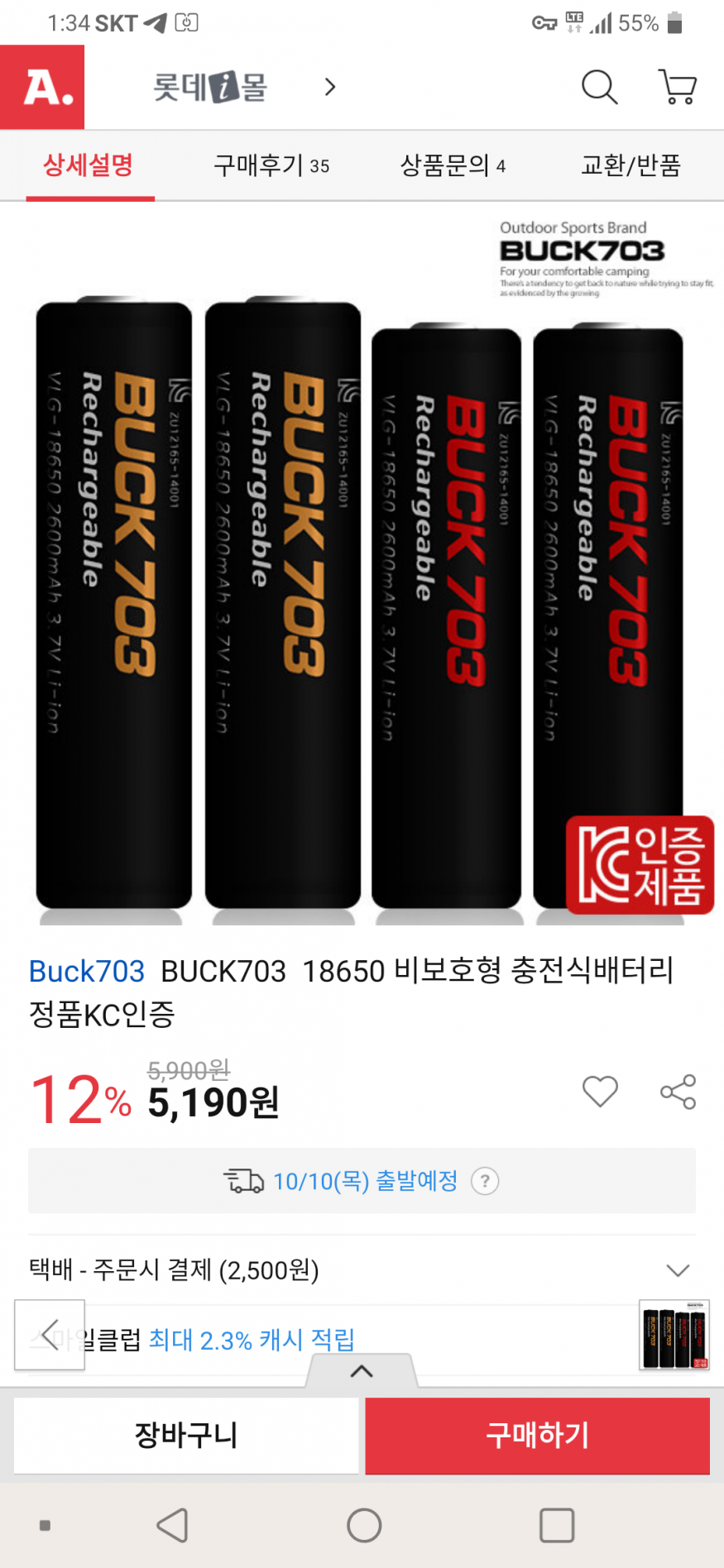Open the small product thumbnail preview
The height and width of the screenshot is (1568, 724).
point(674,1335)
